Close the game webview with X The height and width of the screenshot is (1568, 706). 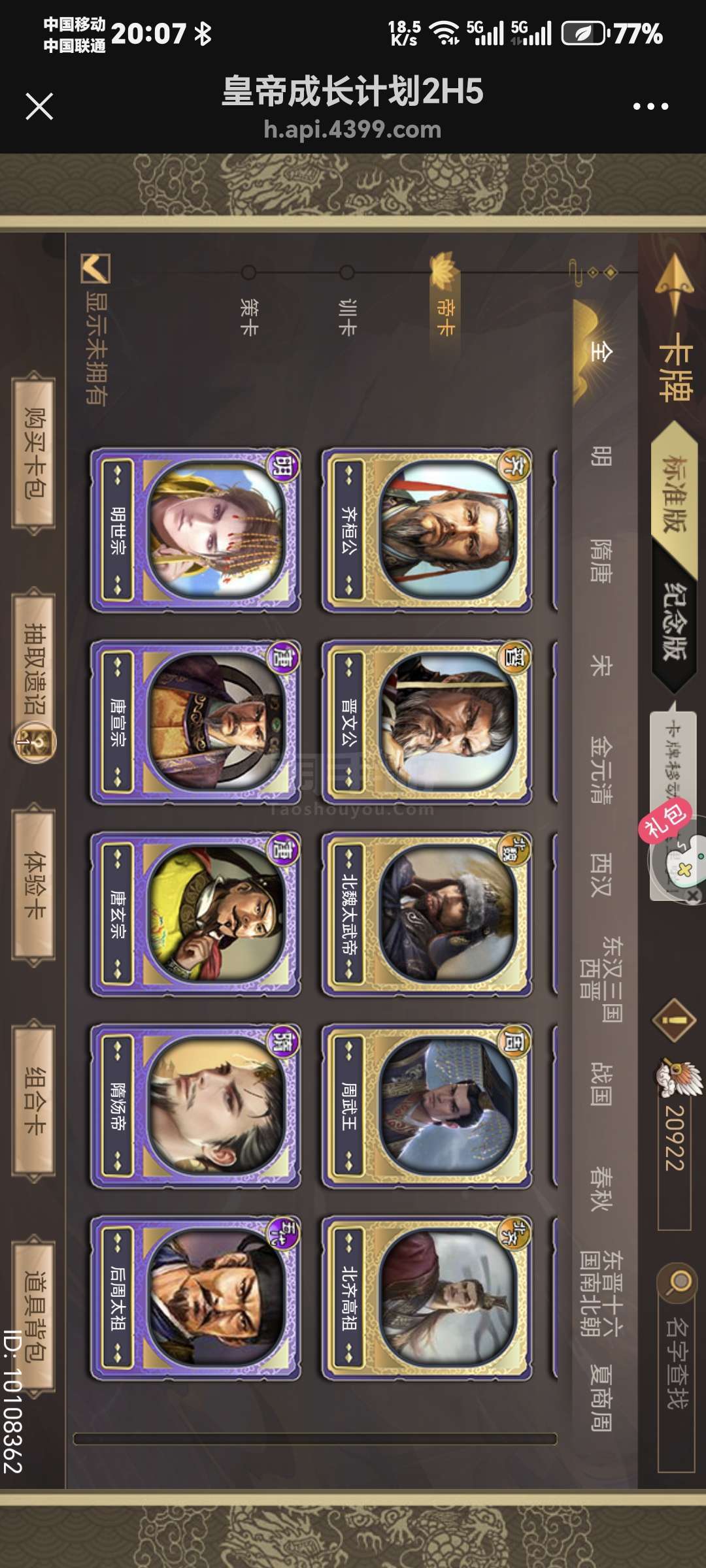pyautogui.click(x=39, y=106)
